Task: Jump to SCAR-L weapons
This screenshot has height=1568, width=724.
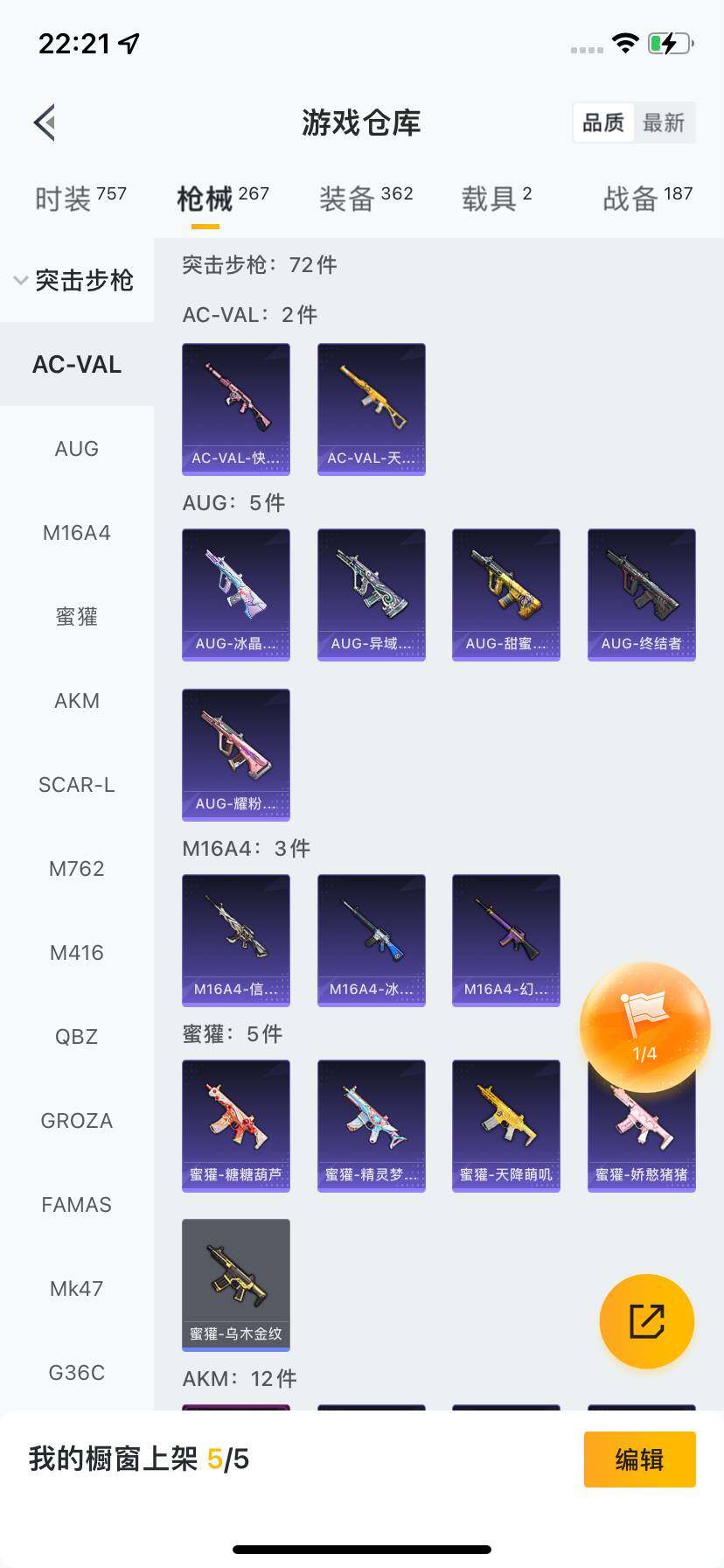Action: [x=77, y=785]
